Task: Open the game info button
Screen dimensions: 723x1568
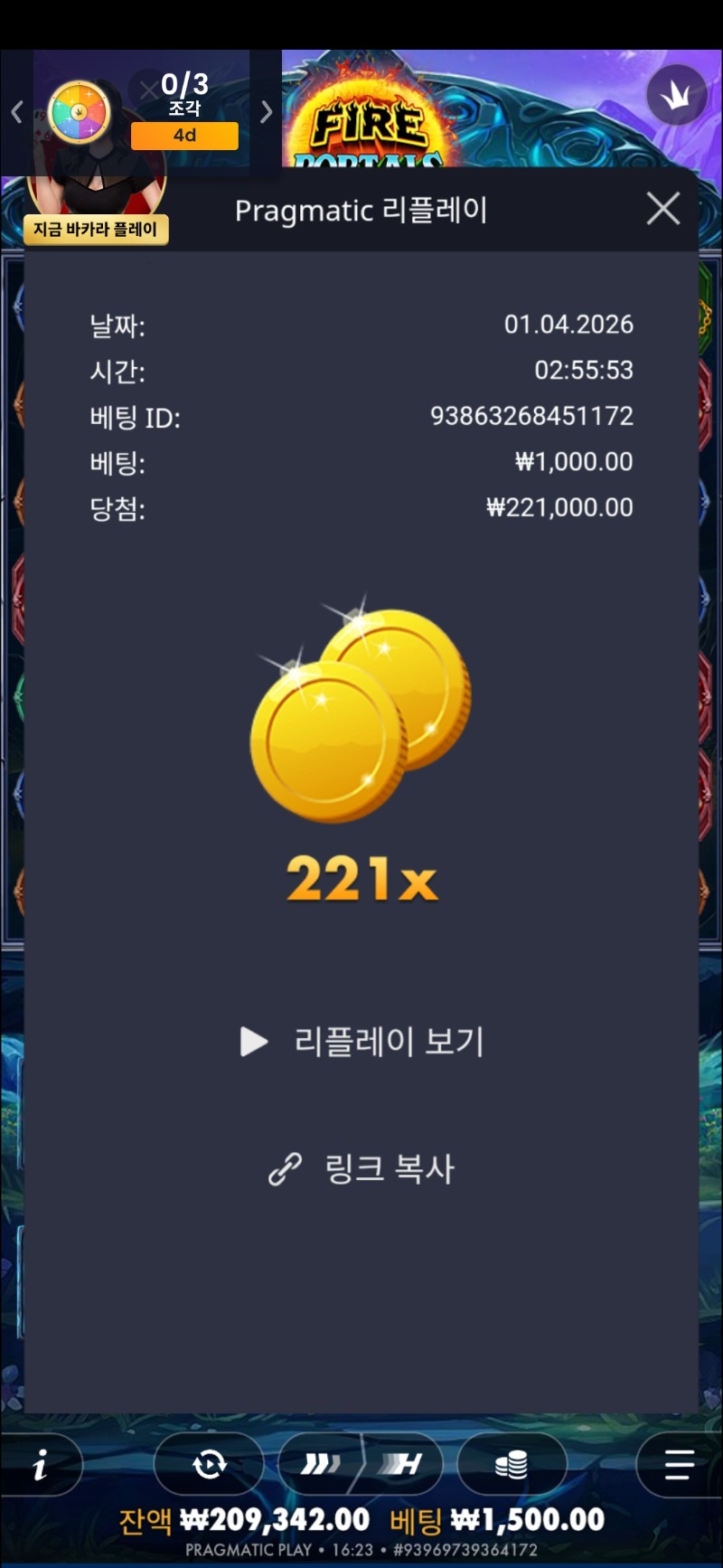Action: coord(41,1465)
